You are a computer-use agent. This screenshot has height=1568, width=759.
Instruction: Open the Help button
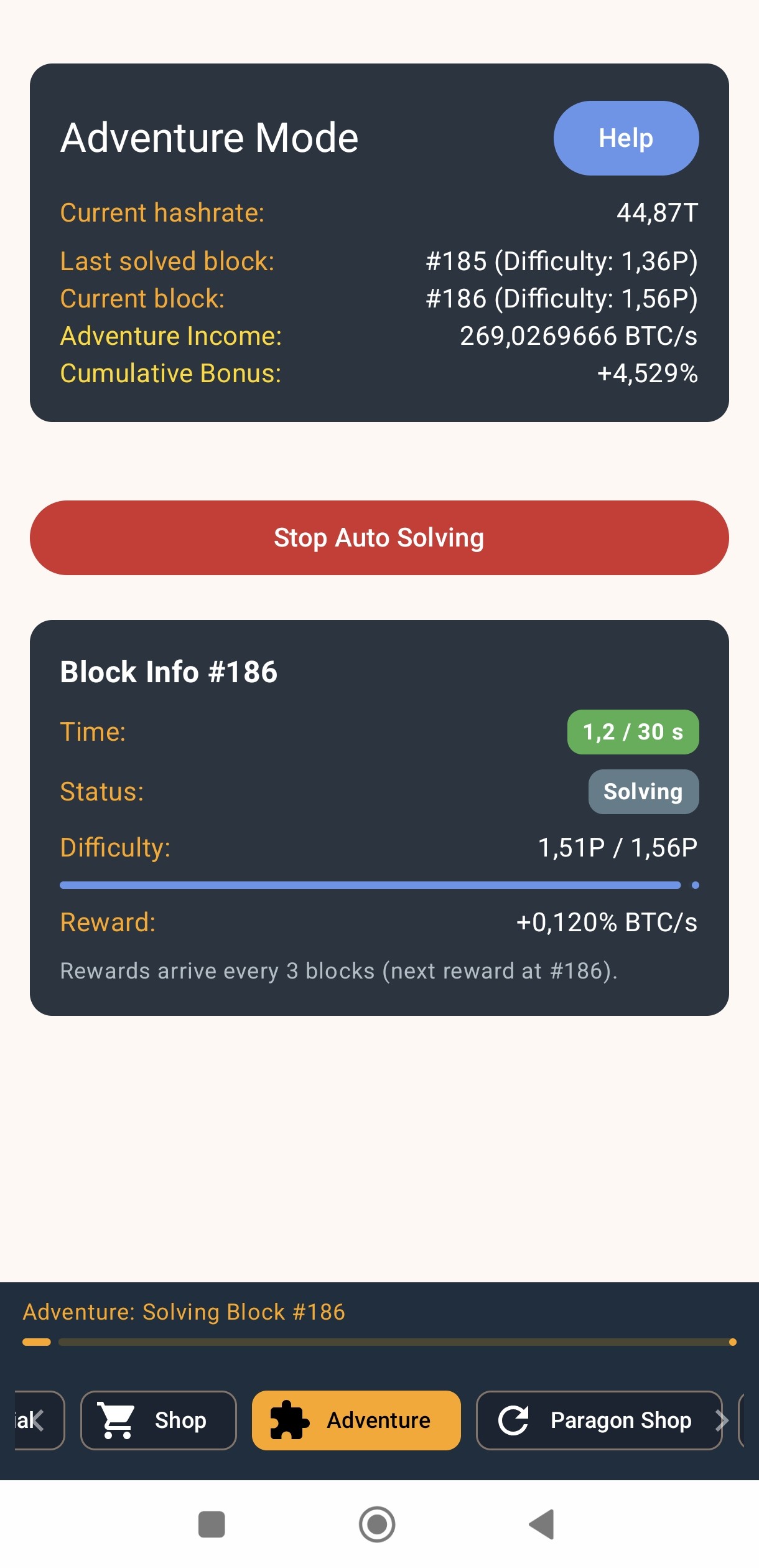tap(625, 138)
